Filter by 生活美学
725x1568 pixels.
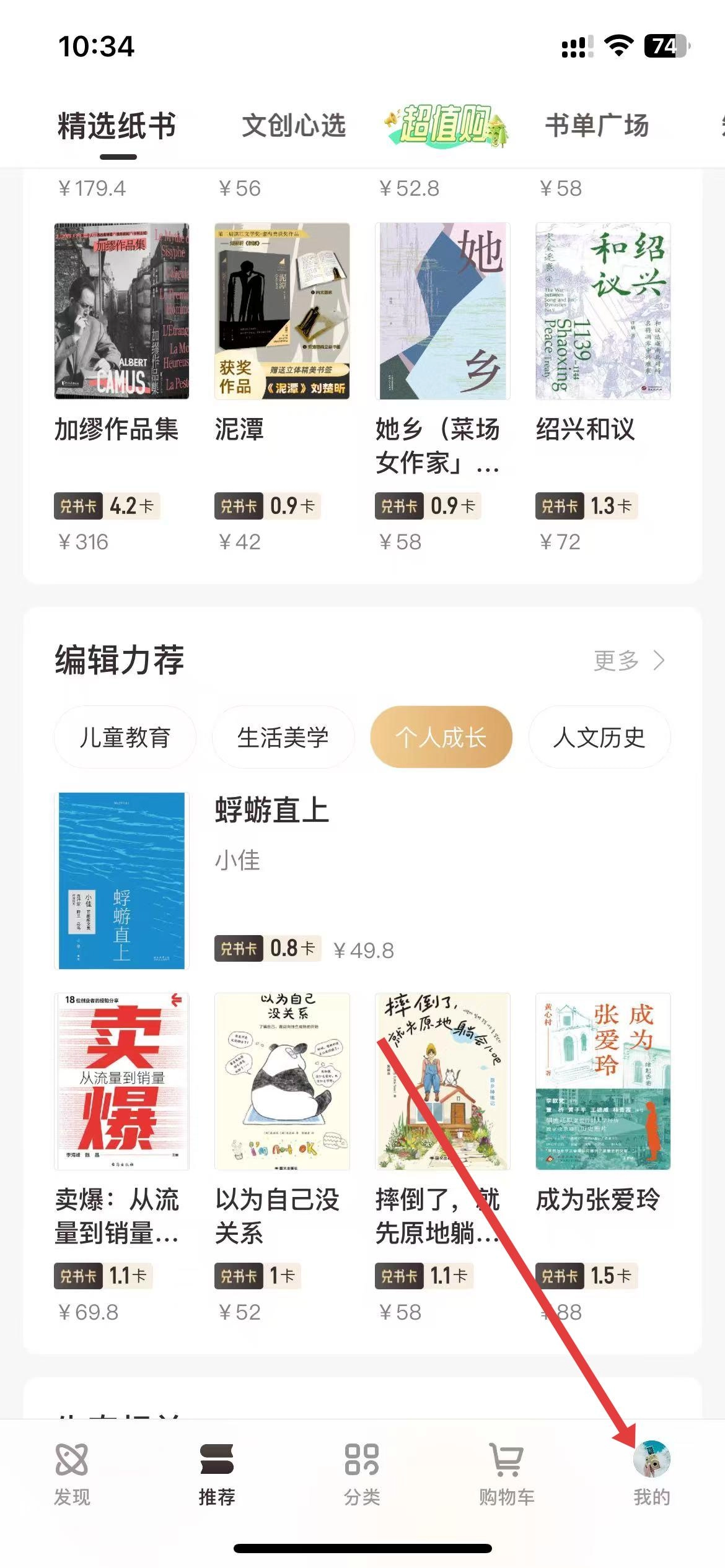point(283,738)
